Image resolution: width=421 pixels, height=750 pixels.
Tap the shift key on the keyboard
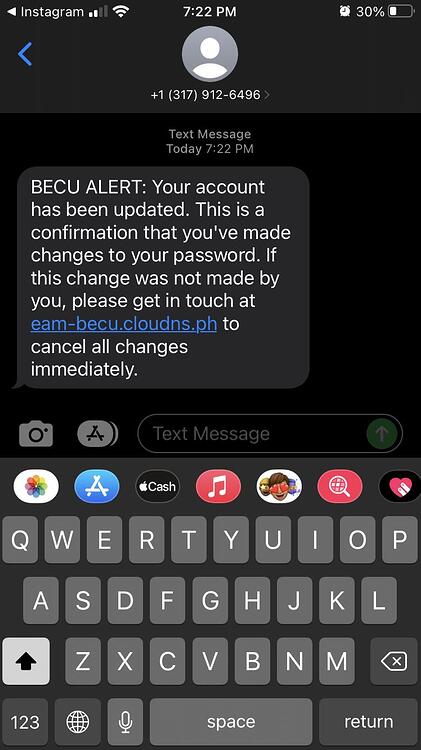(26, 661)
